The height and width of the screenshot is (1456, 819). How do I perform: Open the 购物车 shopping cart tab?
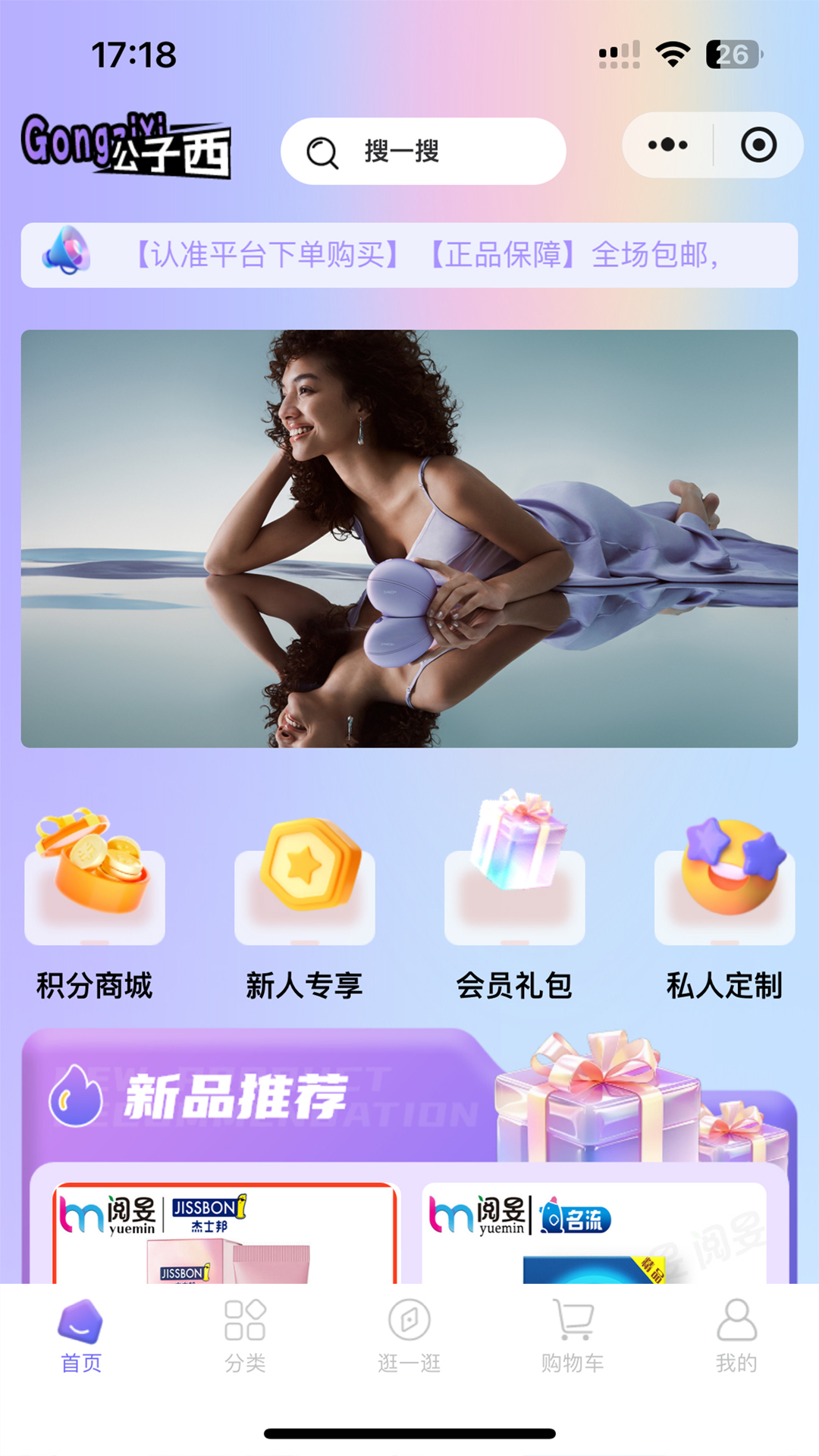573,1336
